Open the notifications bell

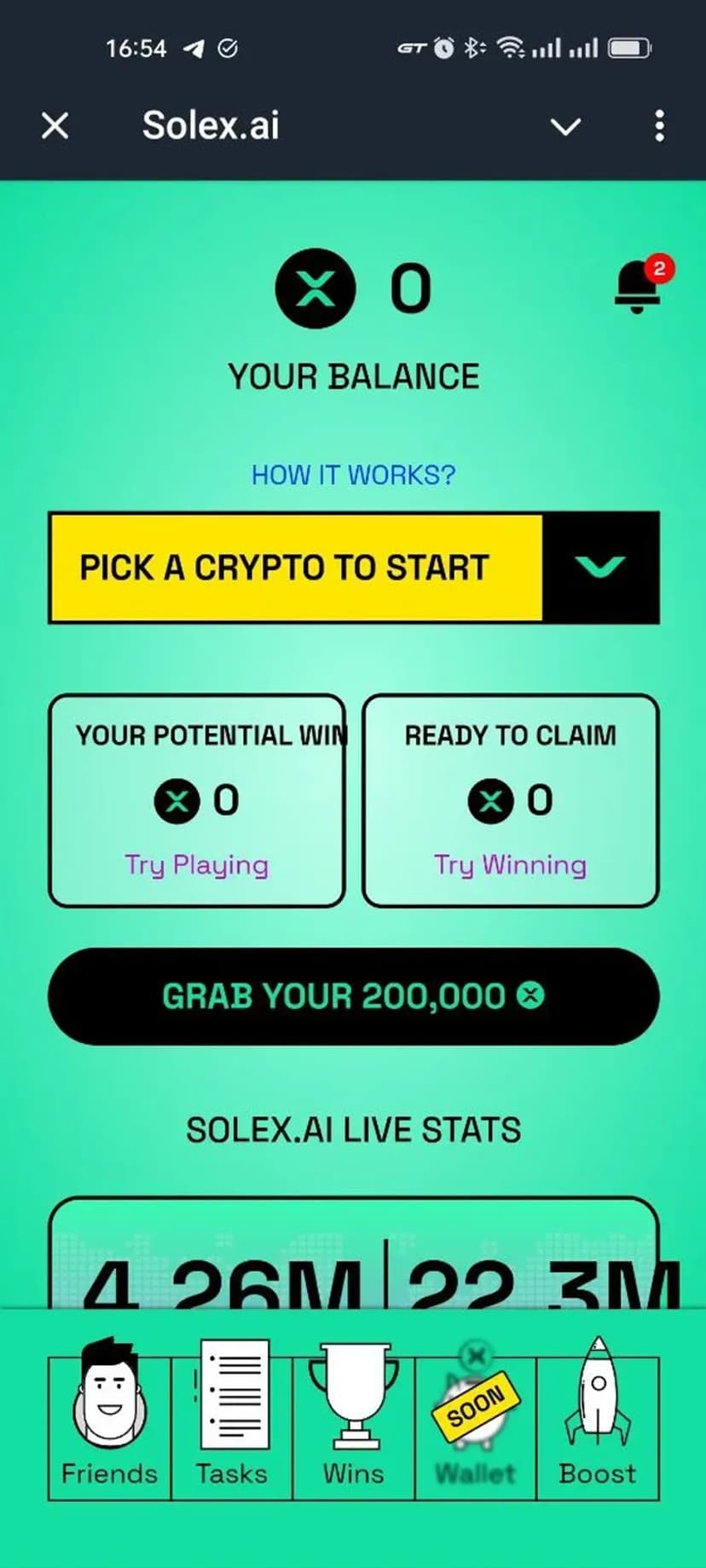pyautogui.click(x=638, y=286)
